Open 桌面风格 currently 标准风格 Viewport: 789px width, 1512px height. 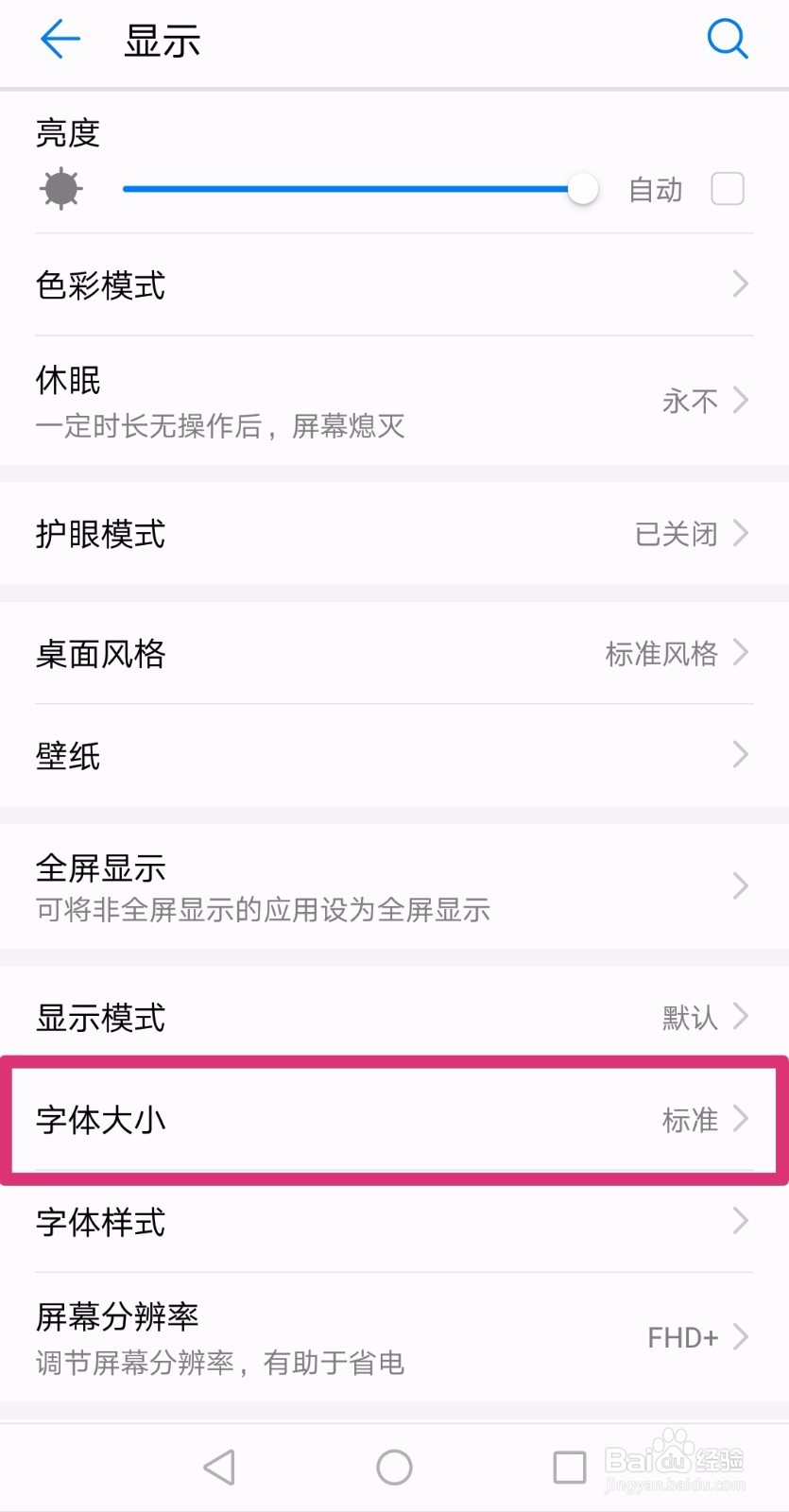click(x=394, y=653)
